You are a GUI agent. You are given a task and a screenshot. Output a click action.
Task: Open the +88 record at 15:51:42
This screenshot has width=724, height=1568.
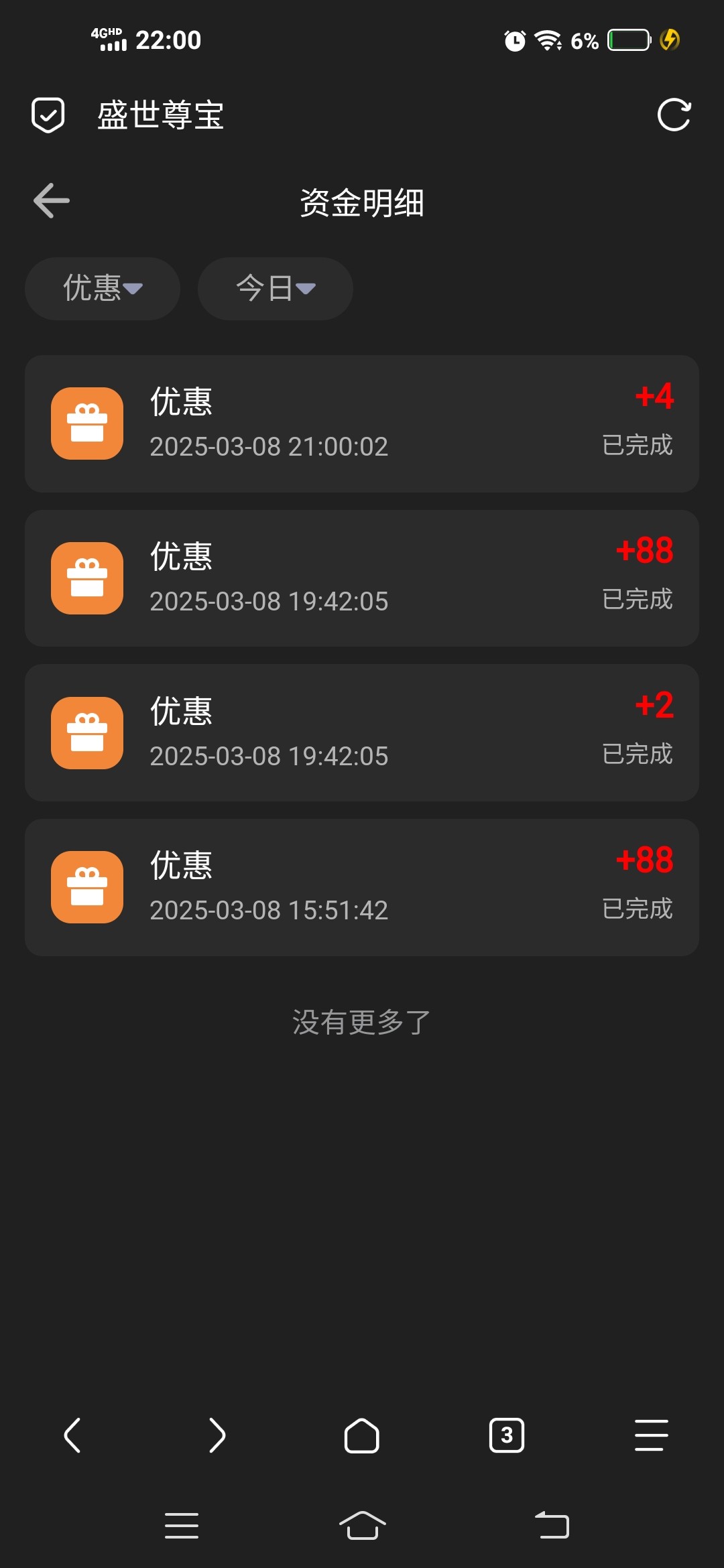coord(362,887)
